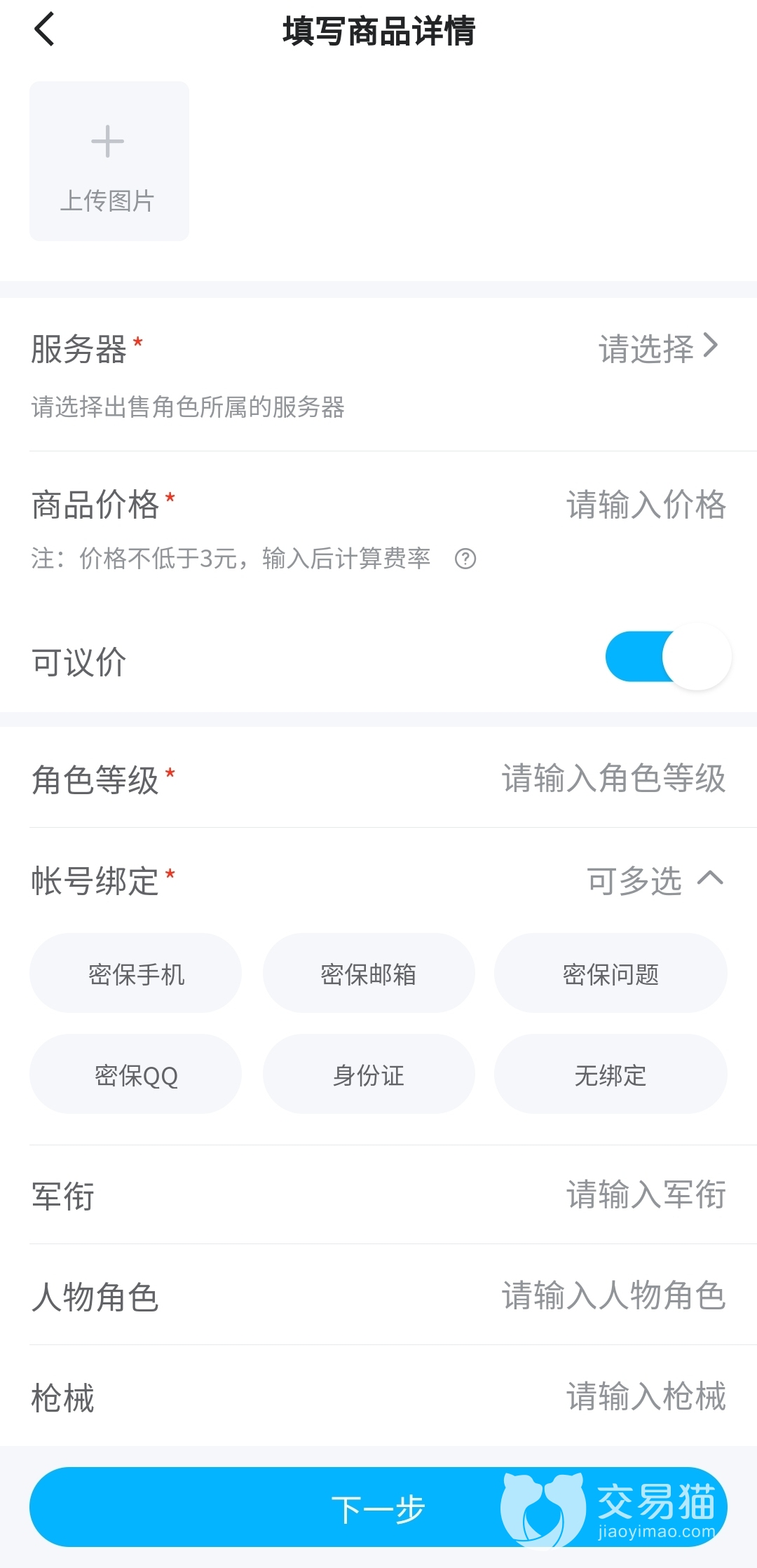Choose 无绑定 for account binding
Screen dimensions: 757x1568
pos(611,1075)
